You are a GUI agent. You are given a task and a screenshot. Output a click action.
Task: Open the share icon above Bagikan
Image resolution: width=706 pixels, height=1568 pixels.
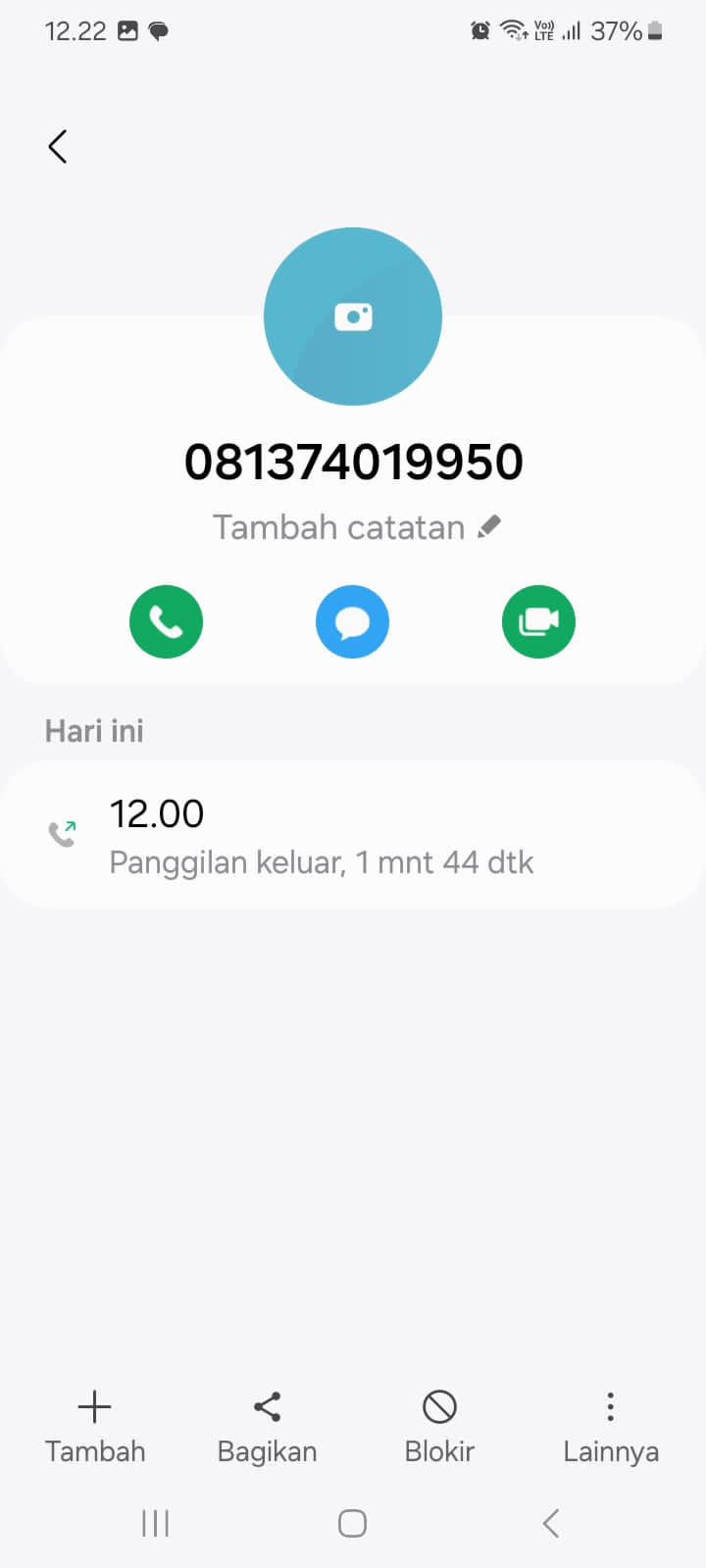[267, 1405]
